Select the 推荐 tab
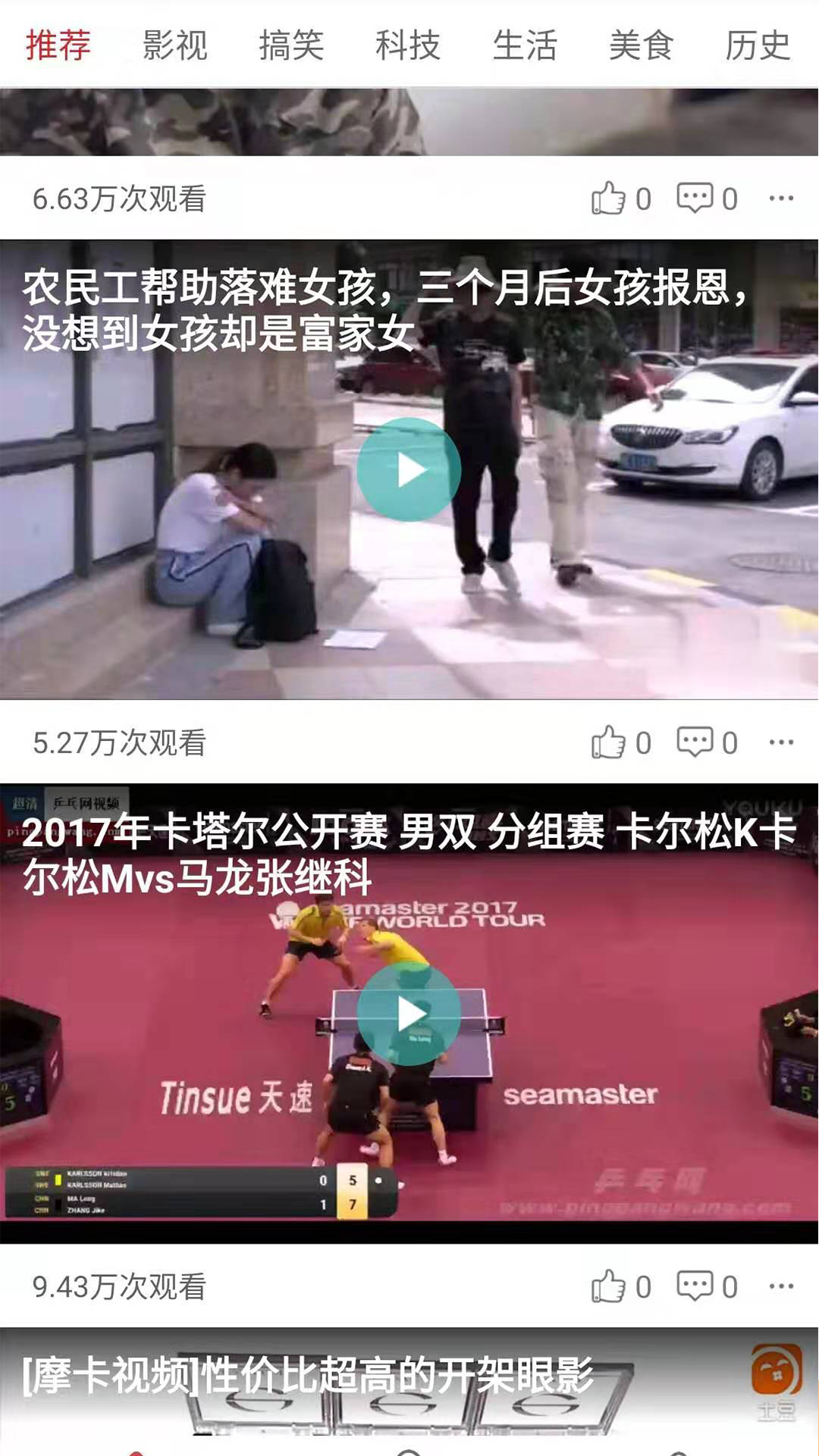Viewport: 819px width, 1456px height. (x=58, y=45)
